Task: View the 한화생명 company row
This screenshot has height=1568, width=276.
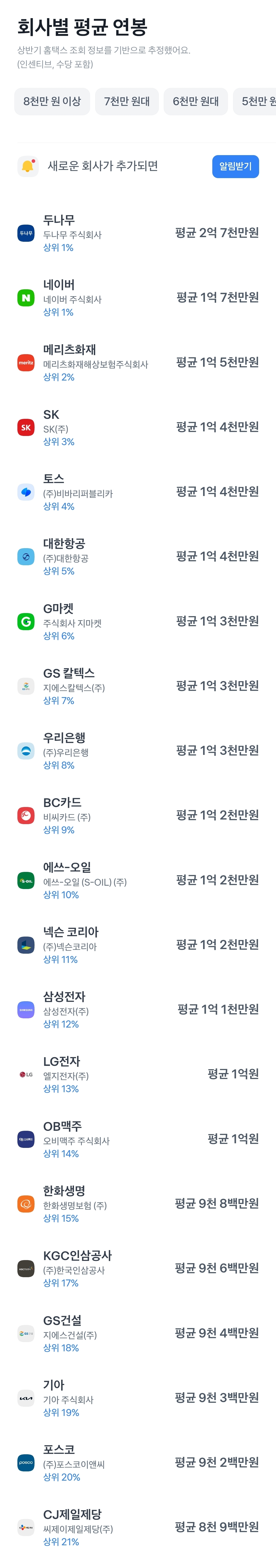Action: pyautogui.click(x=138, y=1203)
